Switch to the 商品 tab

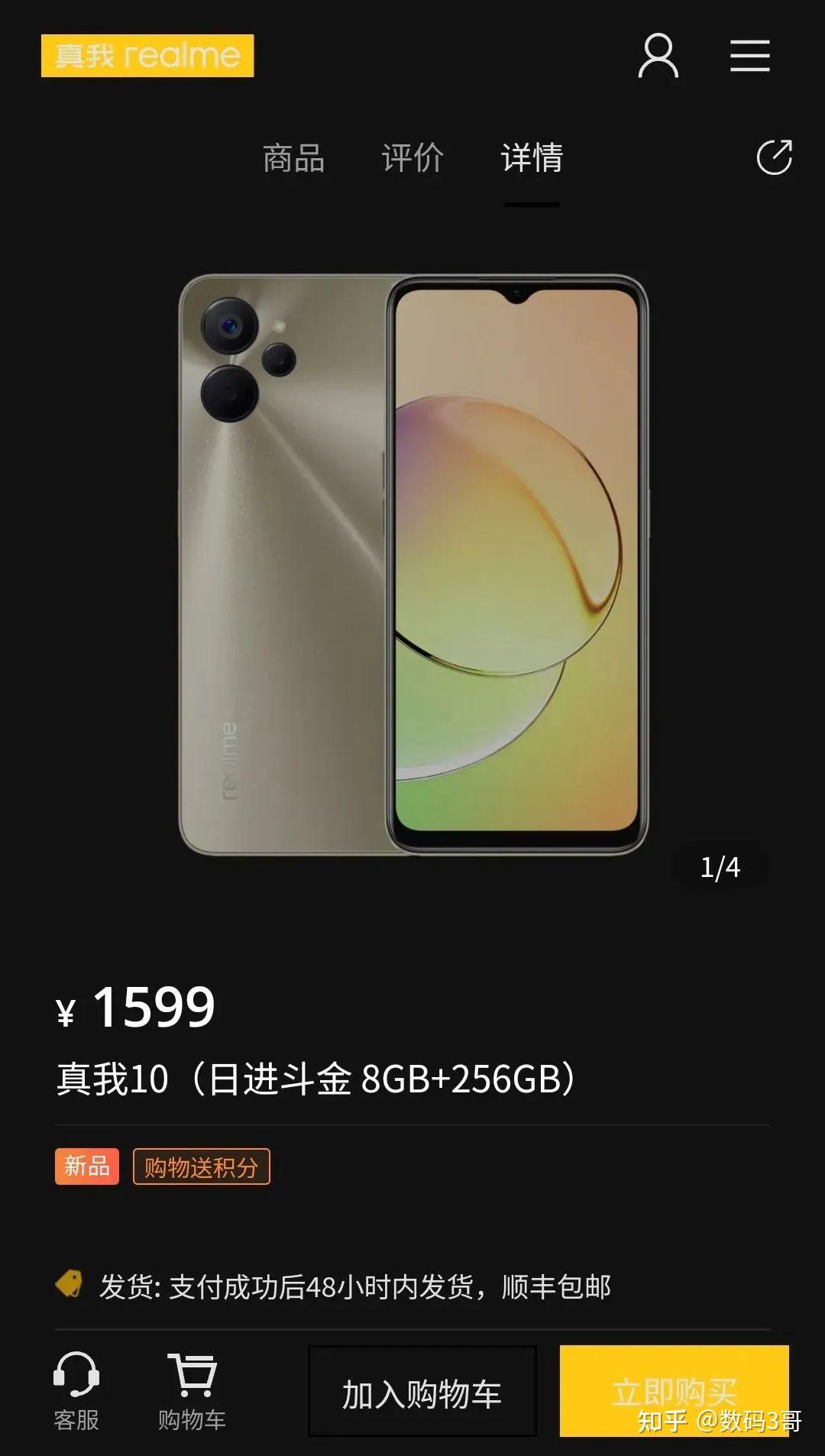click(293, 158)
